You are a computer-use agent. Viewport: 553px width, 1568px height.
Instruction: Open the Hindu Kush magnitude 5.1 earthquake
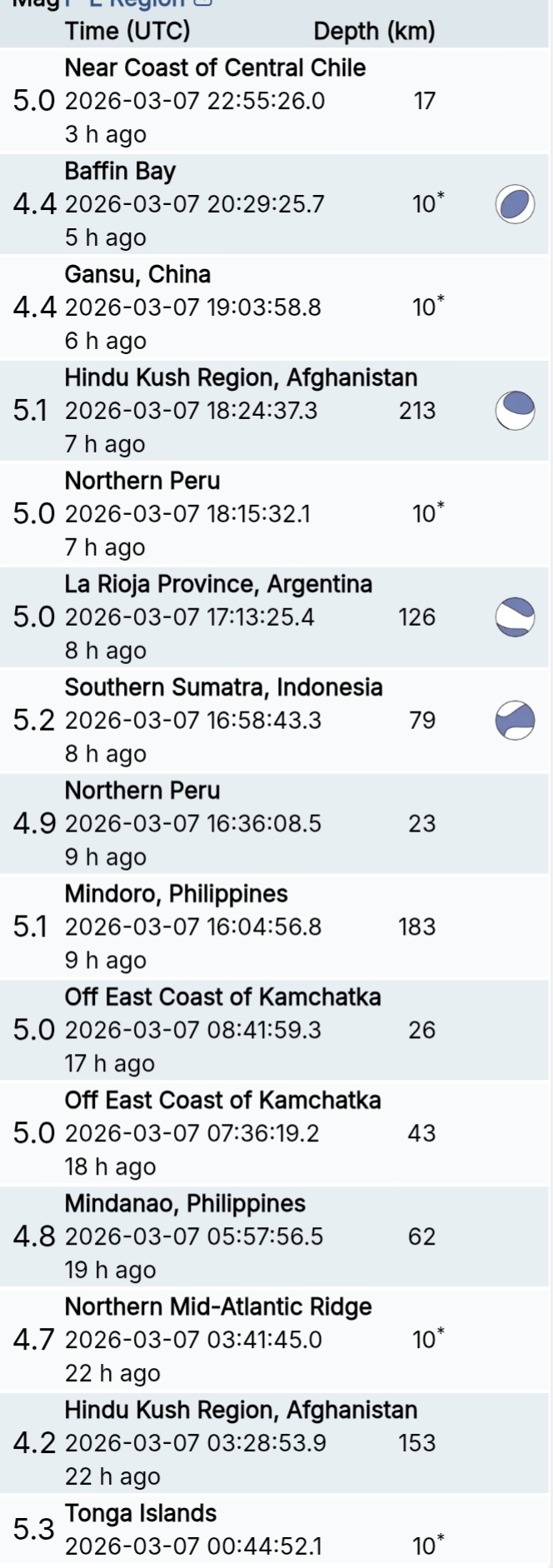coord(241,377)
